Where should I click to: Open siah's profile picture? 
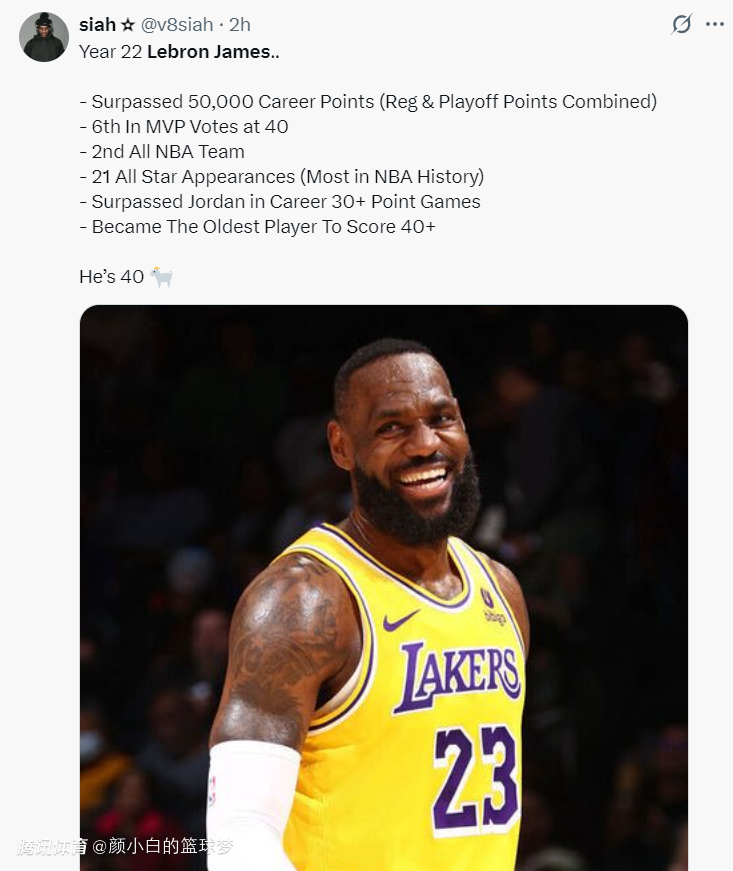pyautogui.click(x=44, y=37)
